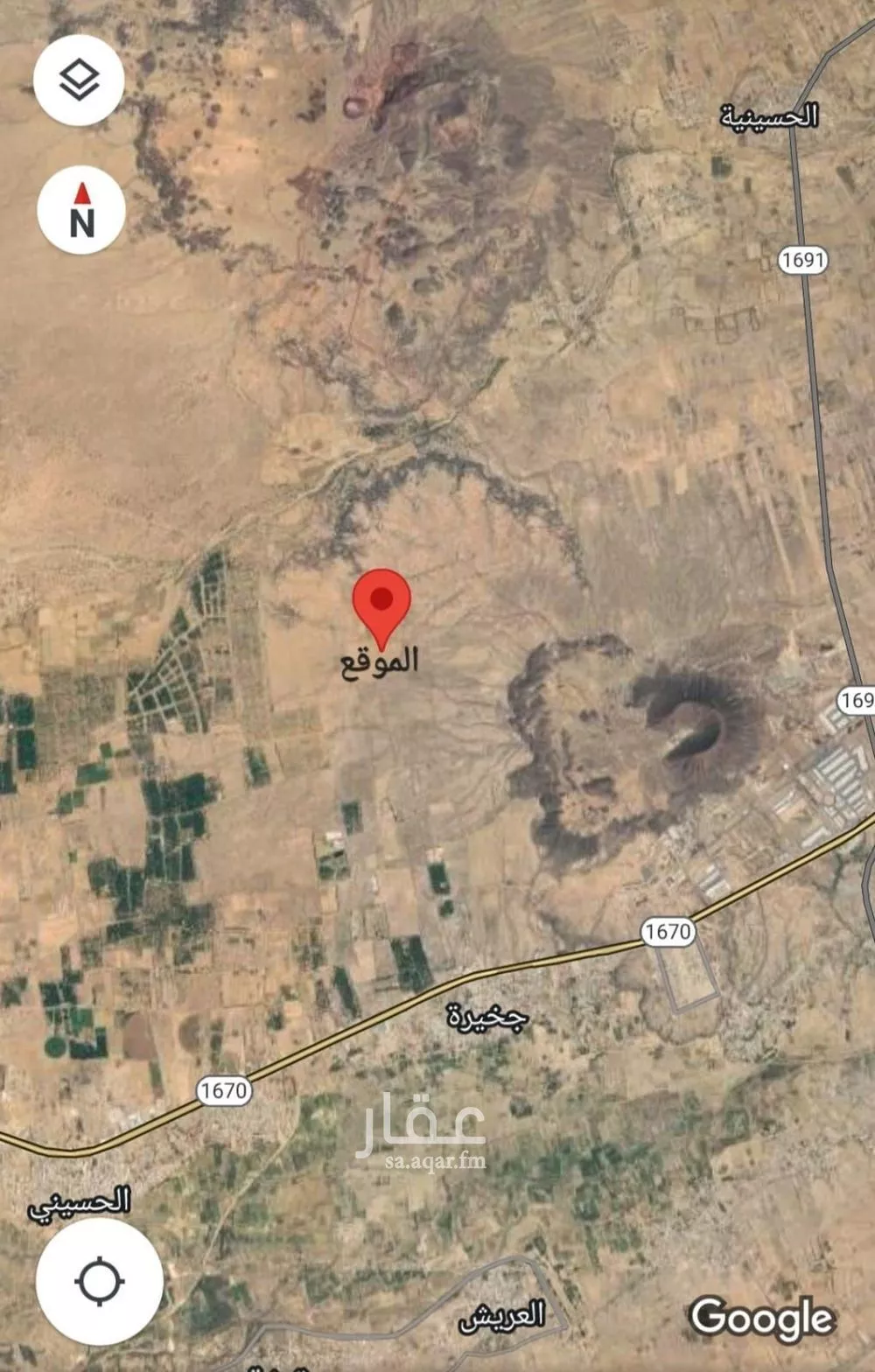Center map on my location
The width and height of the screenshot is (875, 1372).
[x=100, y=1281]
